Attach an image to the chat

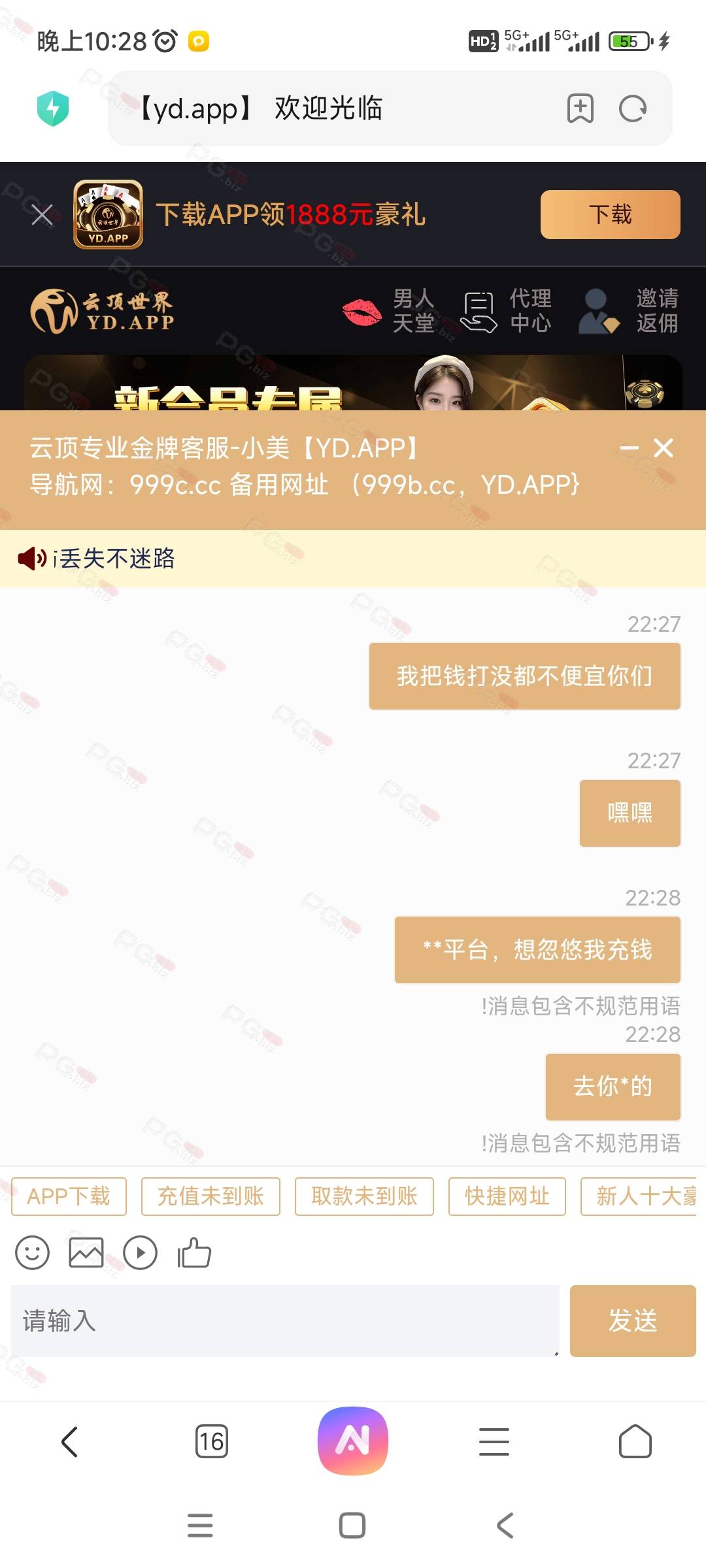tap(86, 1252)
